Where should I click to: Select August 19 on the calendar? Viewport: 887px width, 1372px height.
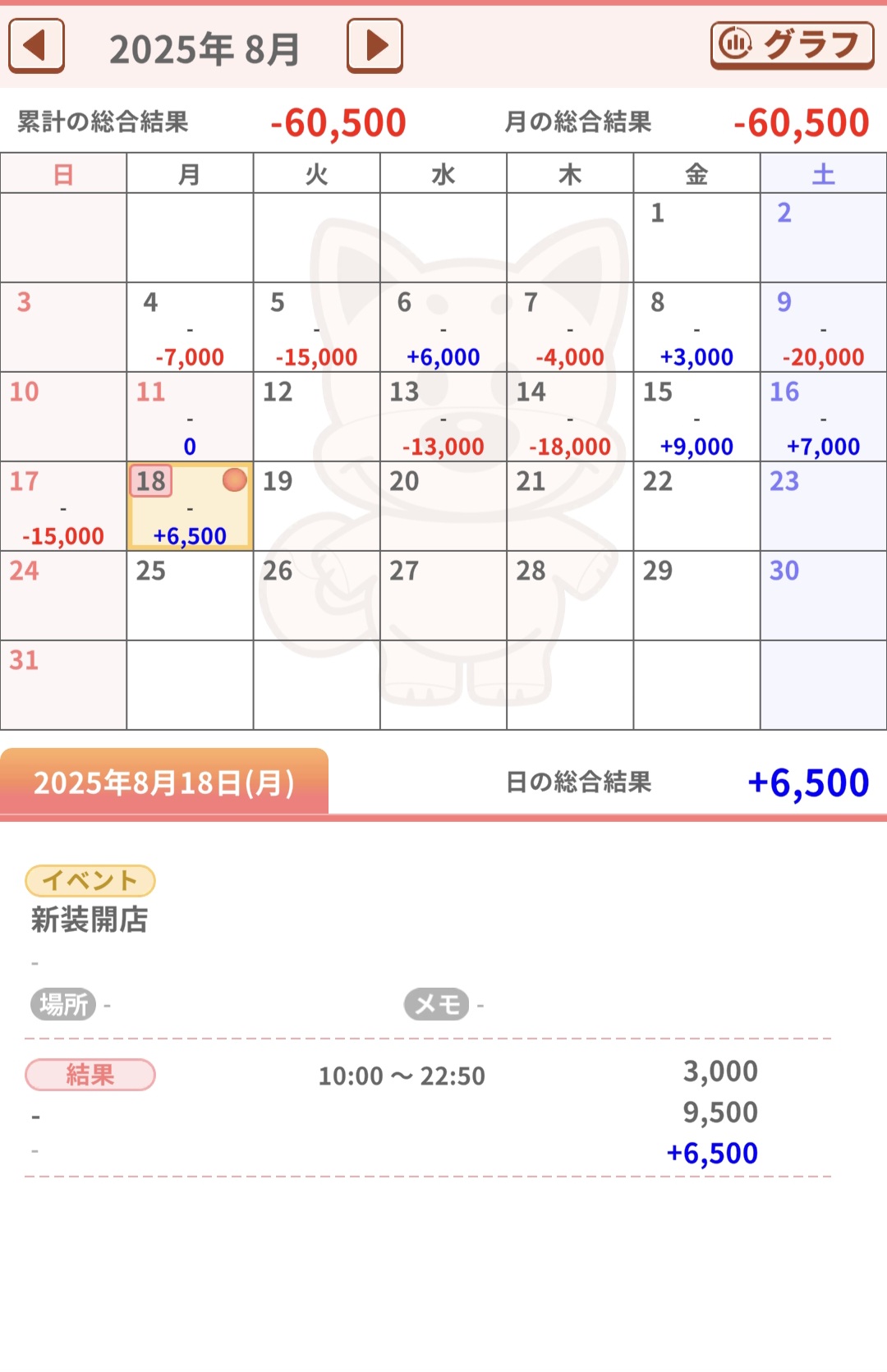316,507
